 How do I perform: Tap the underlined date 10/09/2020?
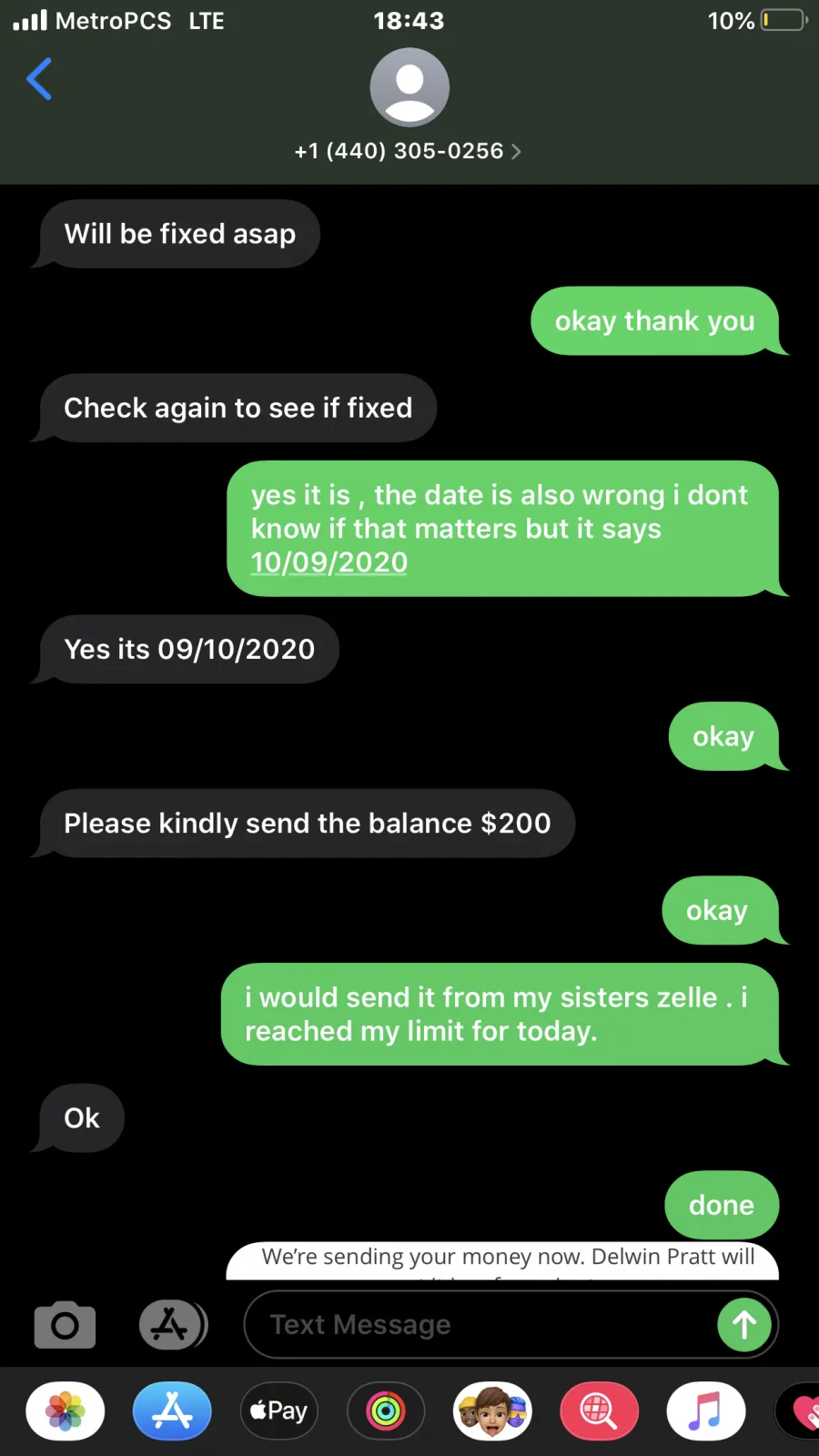pyautogui.click(x=329, y=562)
